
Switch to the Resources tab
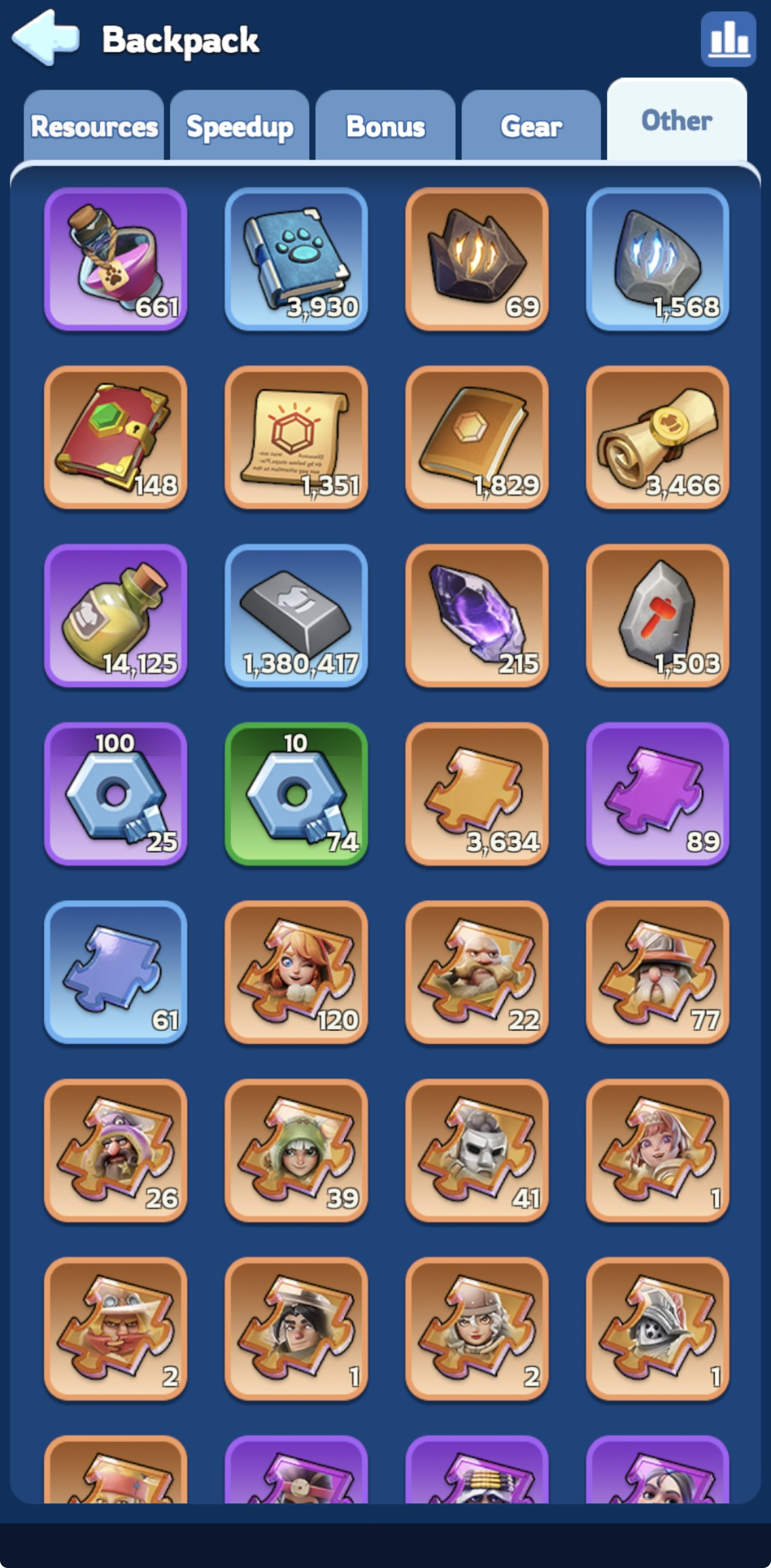pos(94,126)
